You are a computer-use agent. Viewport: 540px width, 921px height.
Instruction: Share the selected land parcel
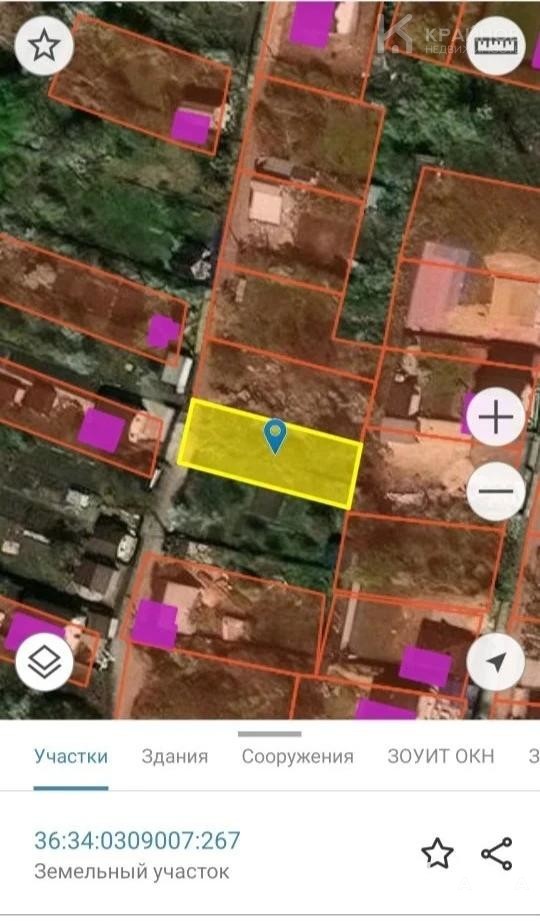pyautogui.click(x=497, y=853)
